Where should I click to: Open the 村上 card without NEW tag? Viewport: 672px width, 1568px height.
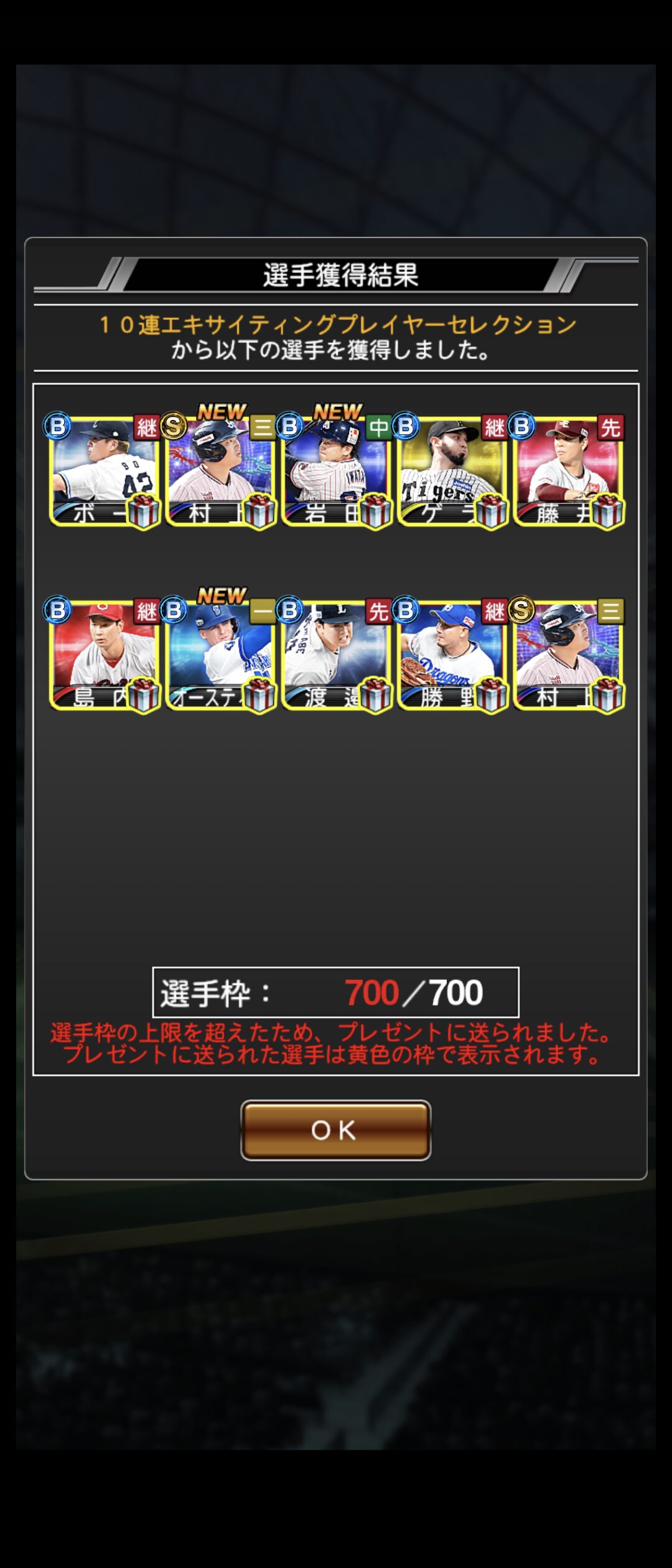[568, 655]
